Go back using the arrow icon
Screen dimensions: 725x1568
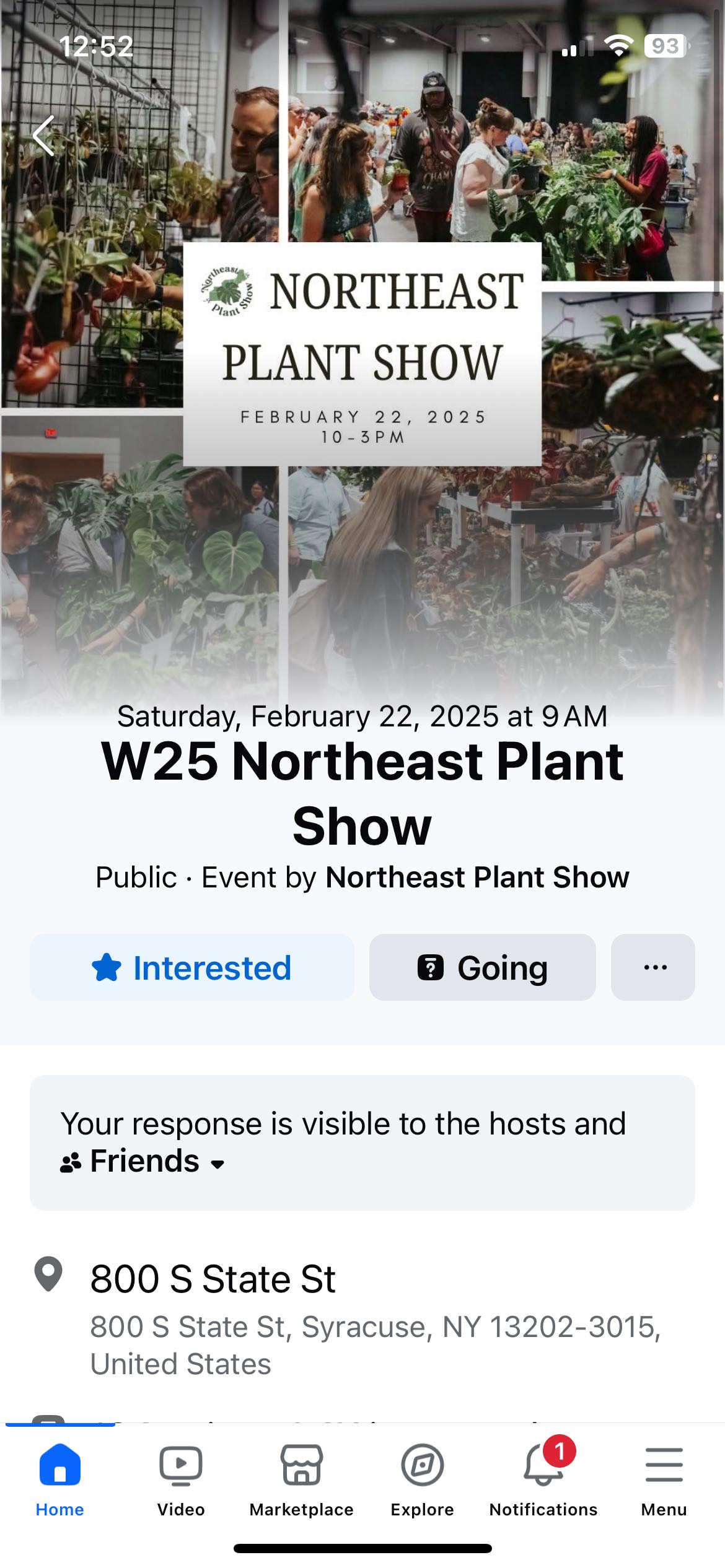(44, 136)
